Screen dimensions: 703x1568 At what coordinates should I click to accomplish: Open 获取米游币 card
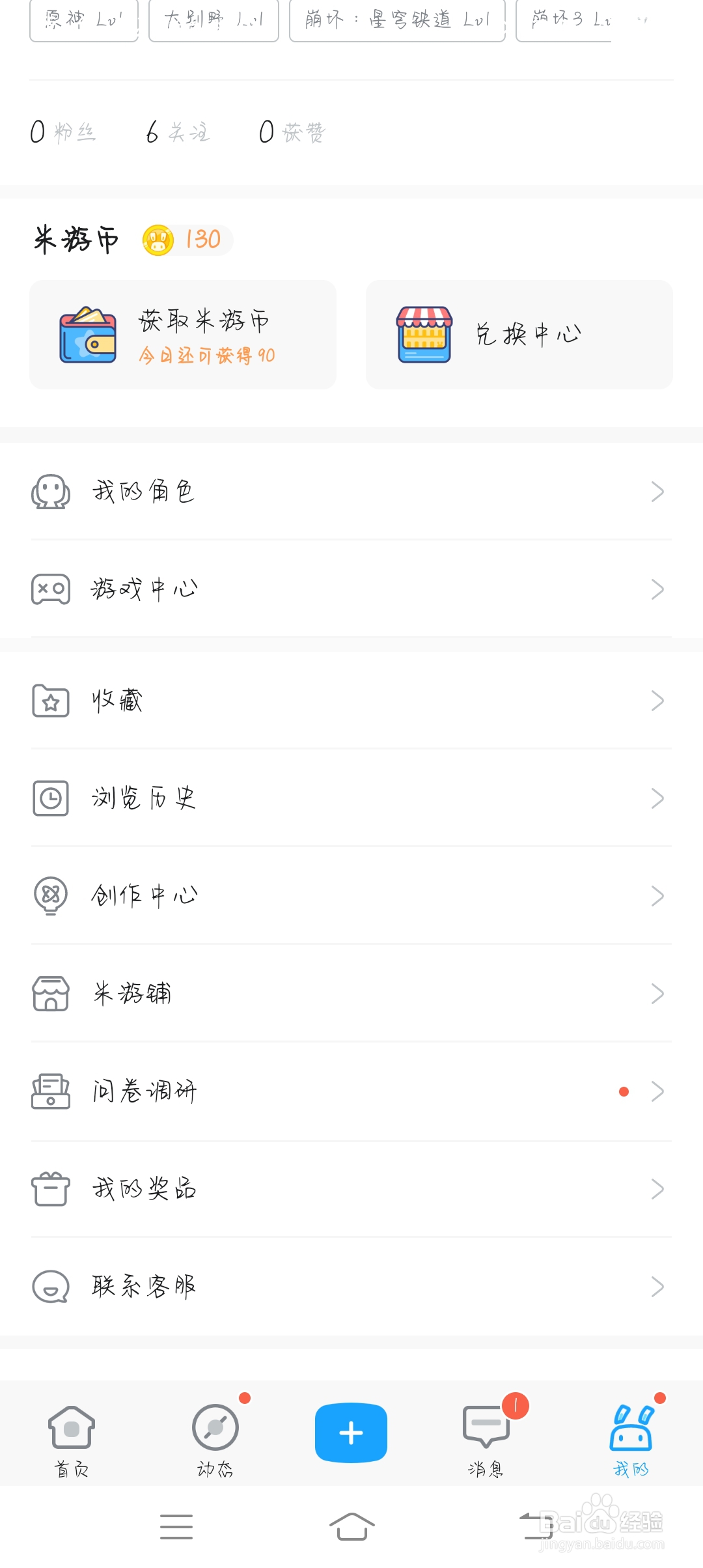coord(183,335)
